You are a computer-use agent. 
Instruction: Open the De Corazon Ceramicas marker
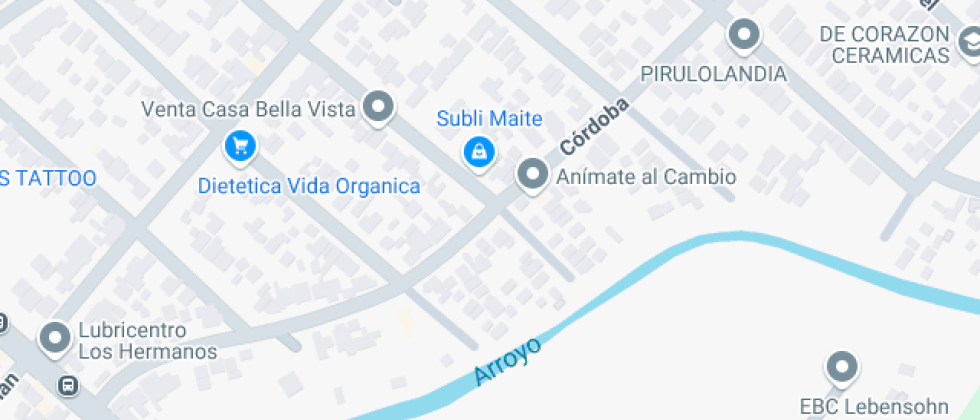[968, 43]
